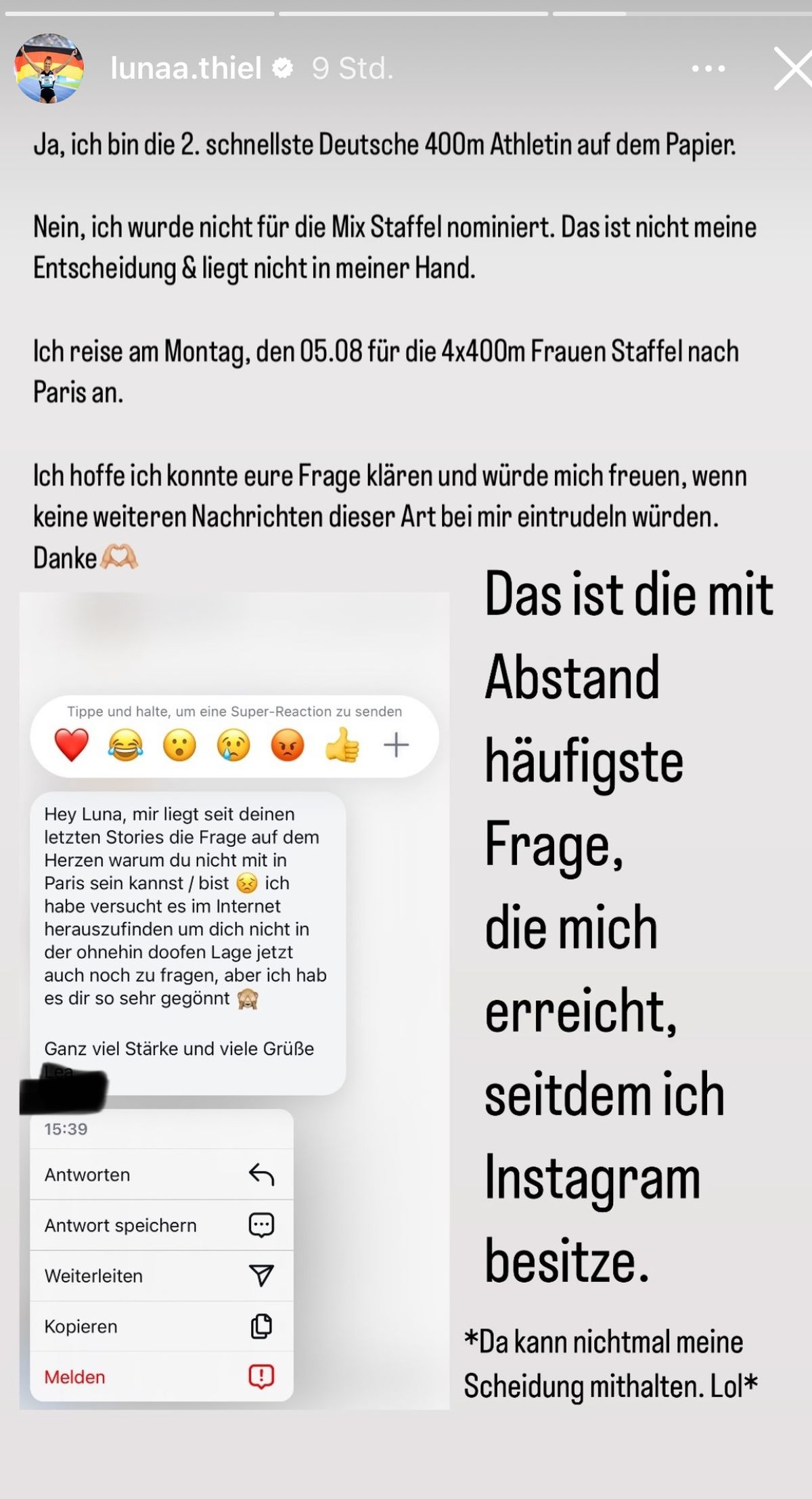Close the story viewer
Viewport: 812px width, 1499px height.
tap(793, 68)
